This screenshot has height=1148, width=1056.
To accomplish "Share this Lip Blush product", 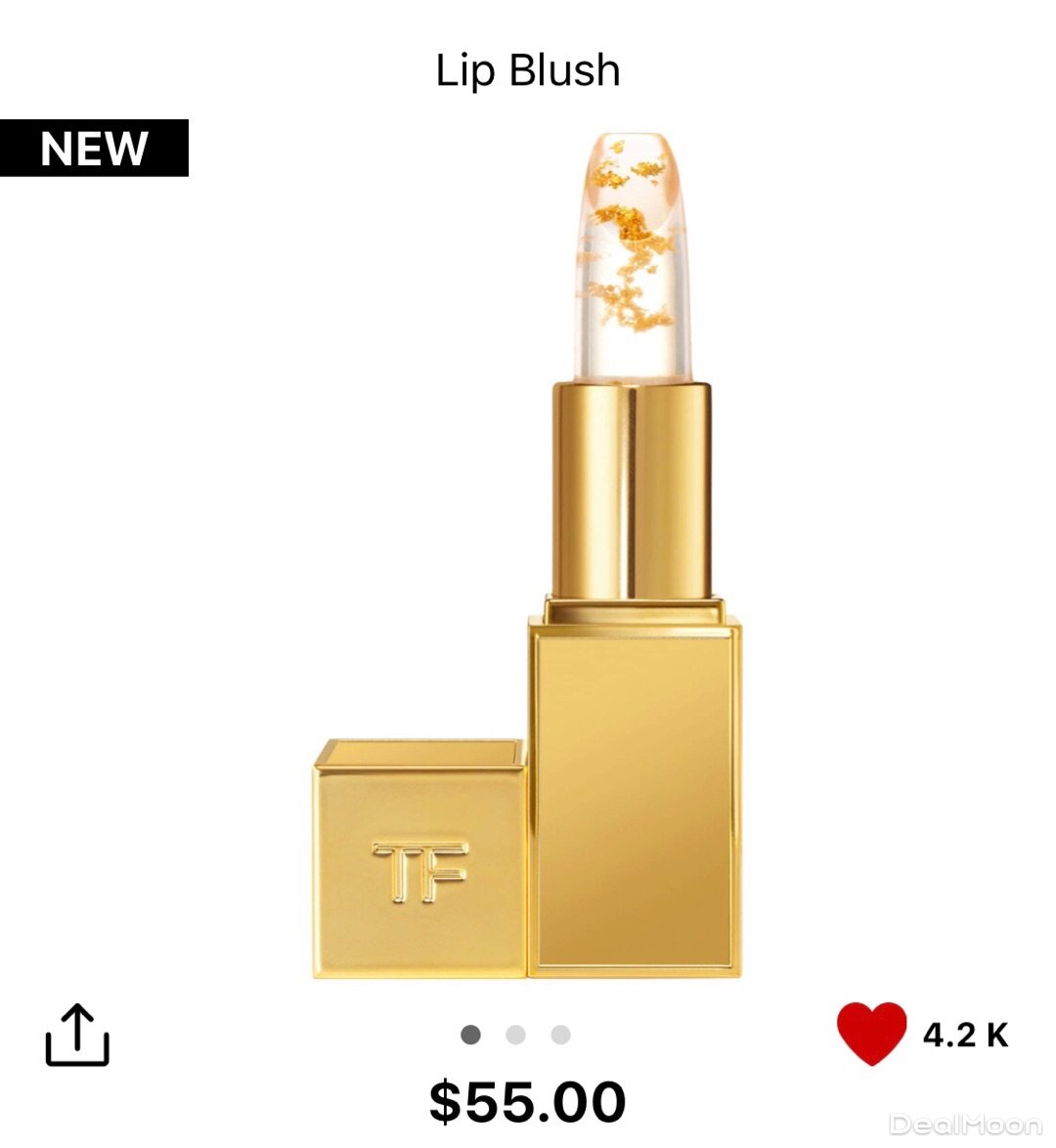I will point(77,1036).
